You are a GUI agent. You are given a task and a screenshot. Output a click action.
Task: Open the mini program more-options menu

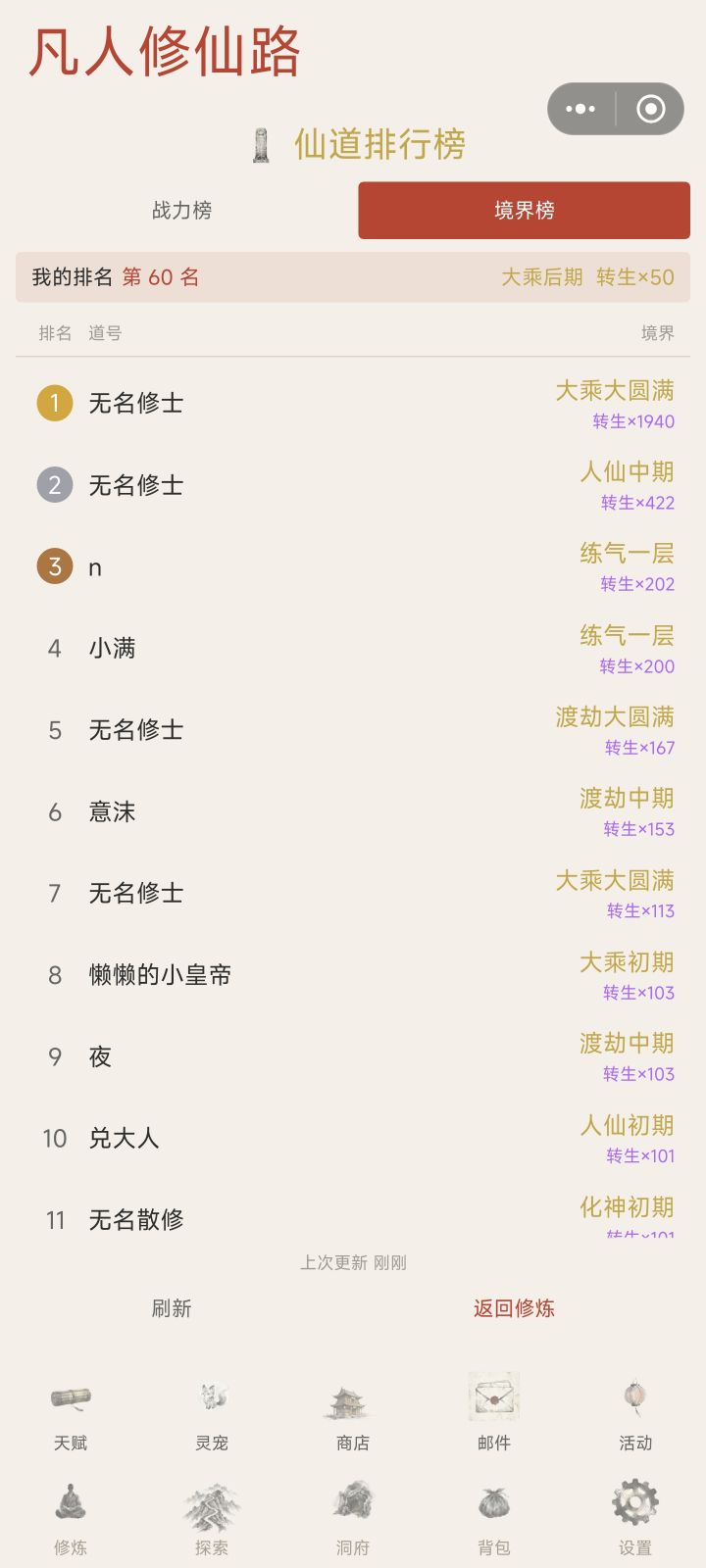580,109
